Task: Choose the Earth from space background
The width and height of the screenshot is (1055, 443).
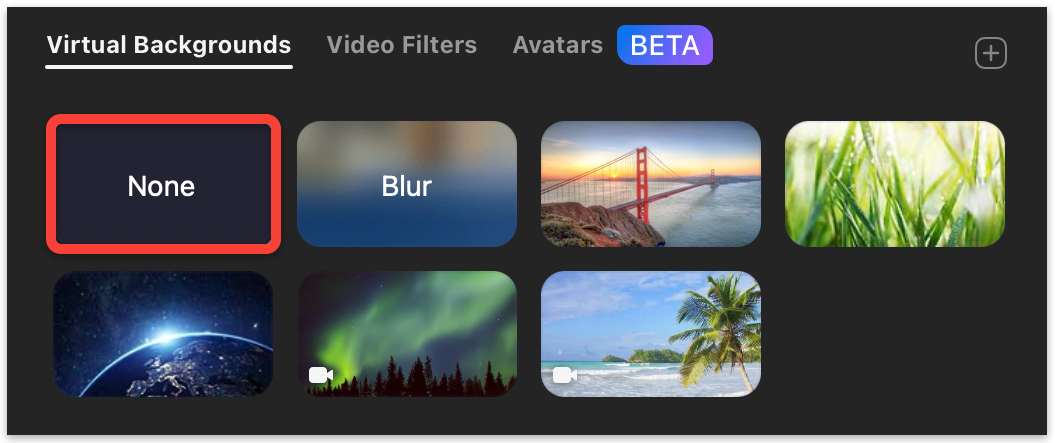Action: click(162, 334)
